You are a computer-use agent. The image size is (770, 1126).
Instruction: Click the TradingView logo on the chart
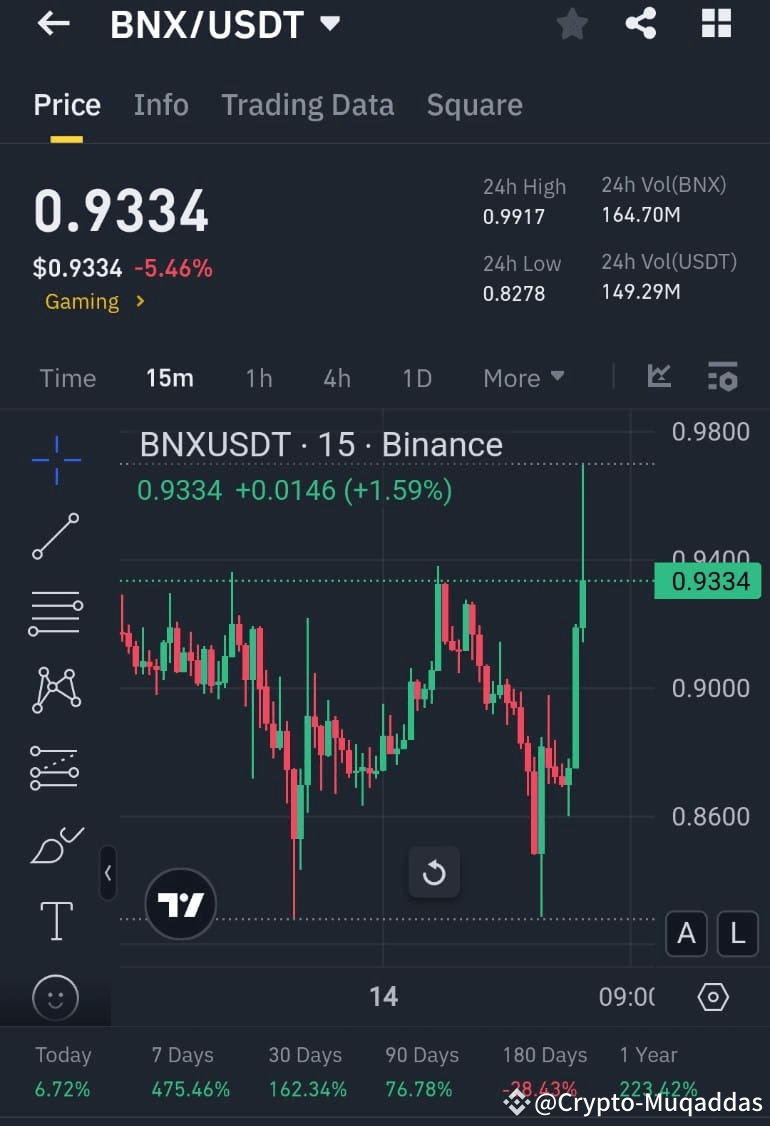(x=179, y=903)
